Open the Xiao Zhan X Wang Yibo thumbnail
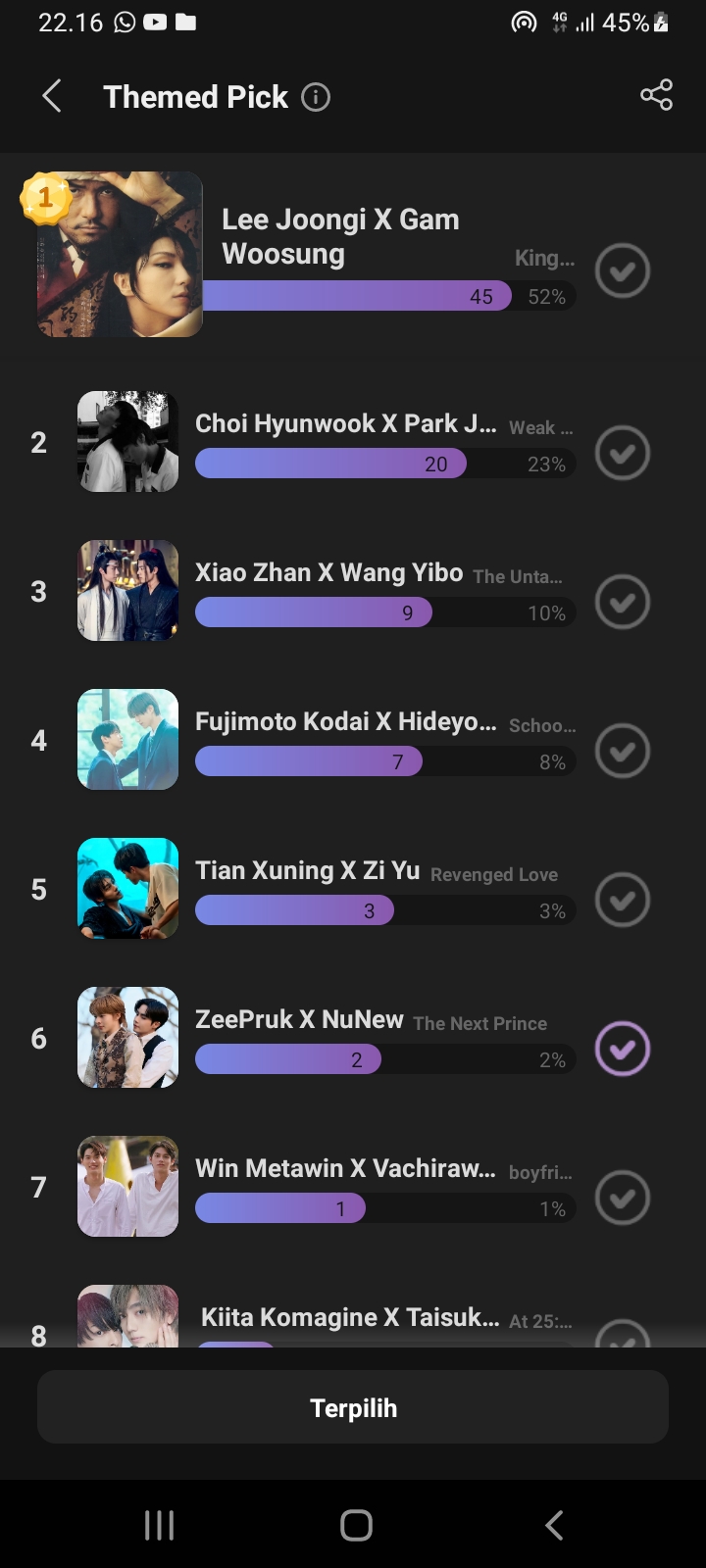This screenshot has width=706, height=1568. click(x=128, y=590)
